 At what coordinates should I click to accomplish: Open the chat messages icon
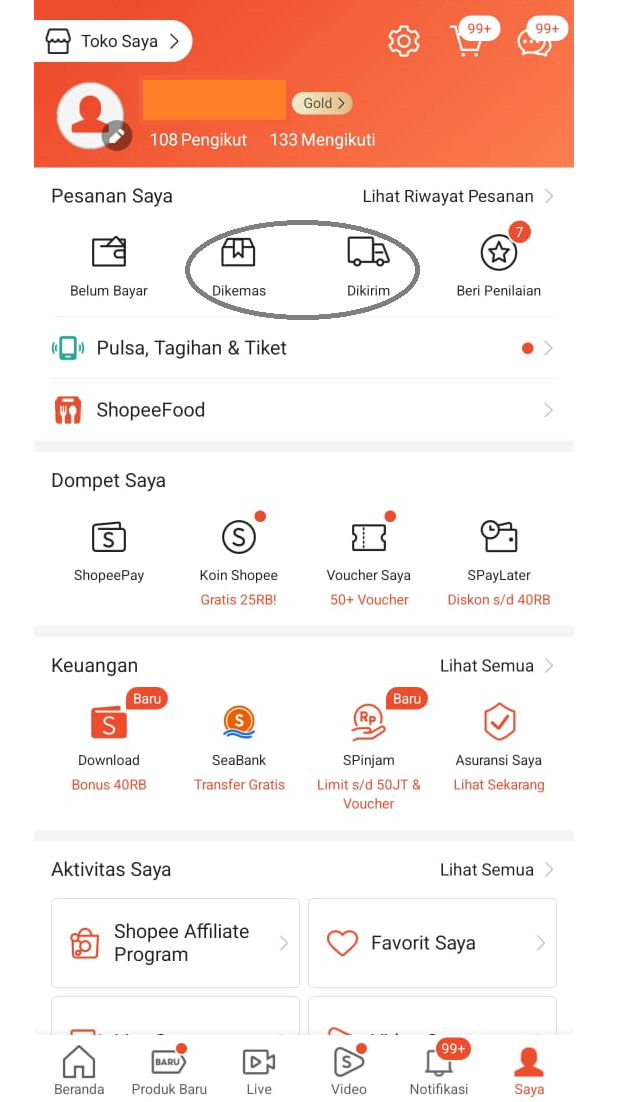tap(534, 41)
